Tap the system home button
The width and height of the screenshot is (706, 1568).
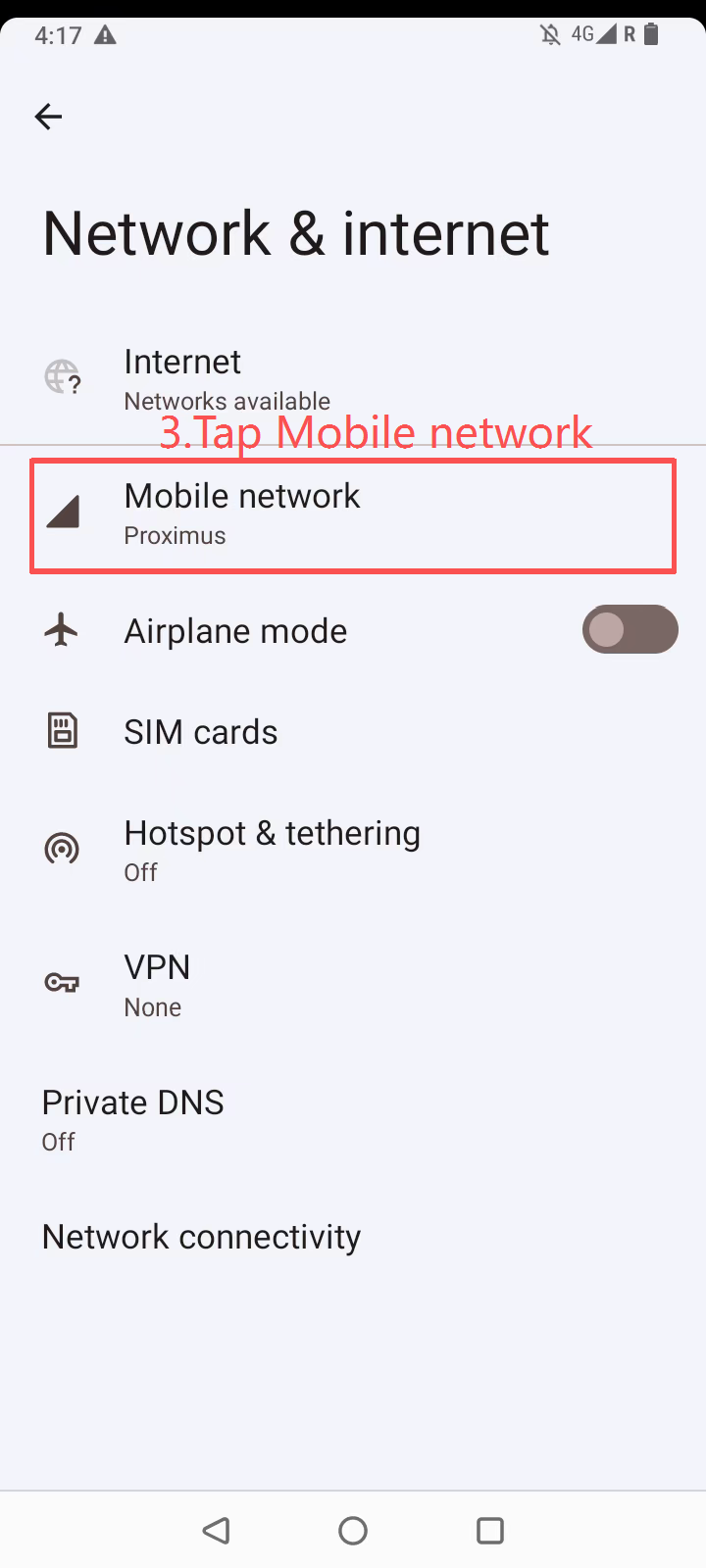pos(353,1530)
